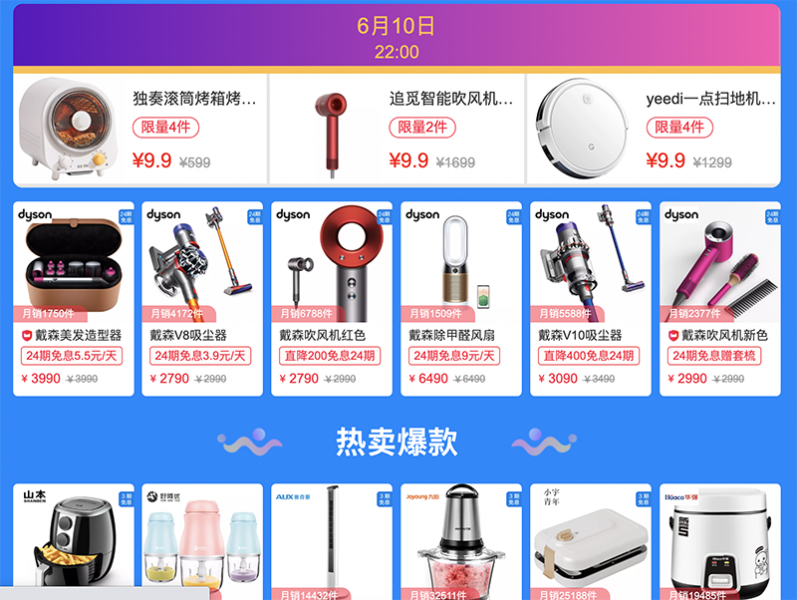View 戴森美发造型器 product card
This screenshot has height=600, width=797.
coord(73,298)
